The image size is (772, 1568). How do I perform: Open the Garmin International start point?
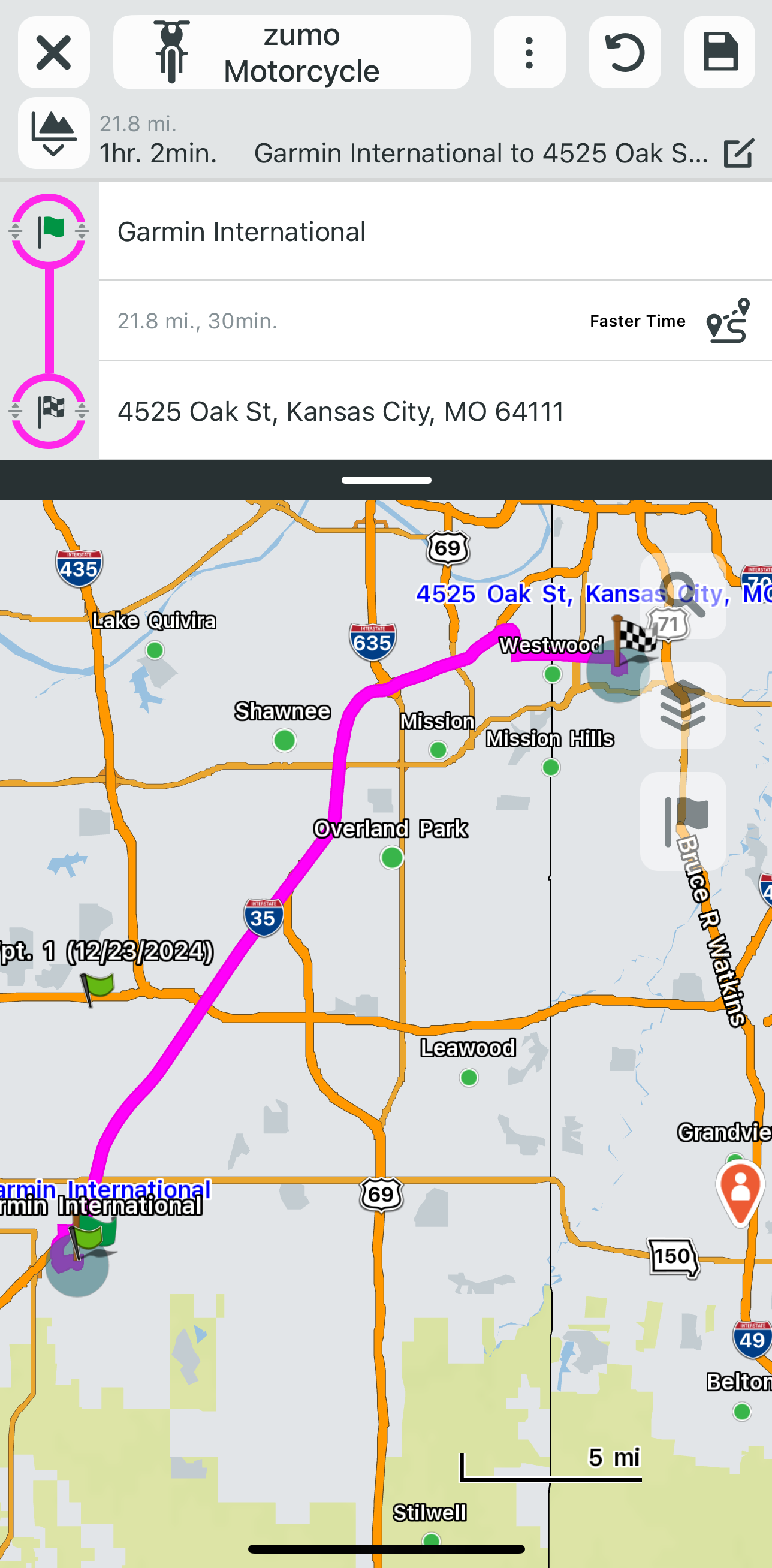click(x=435, y=231)
